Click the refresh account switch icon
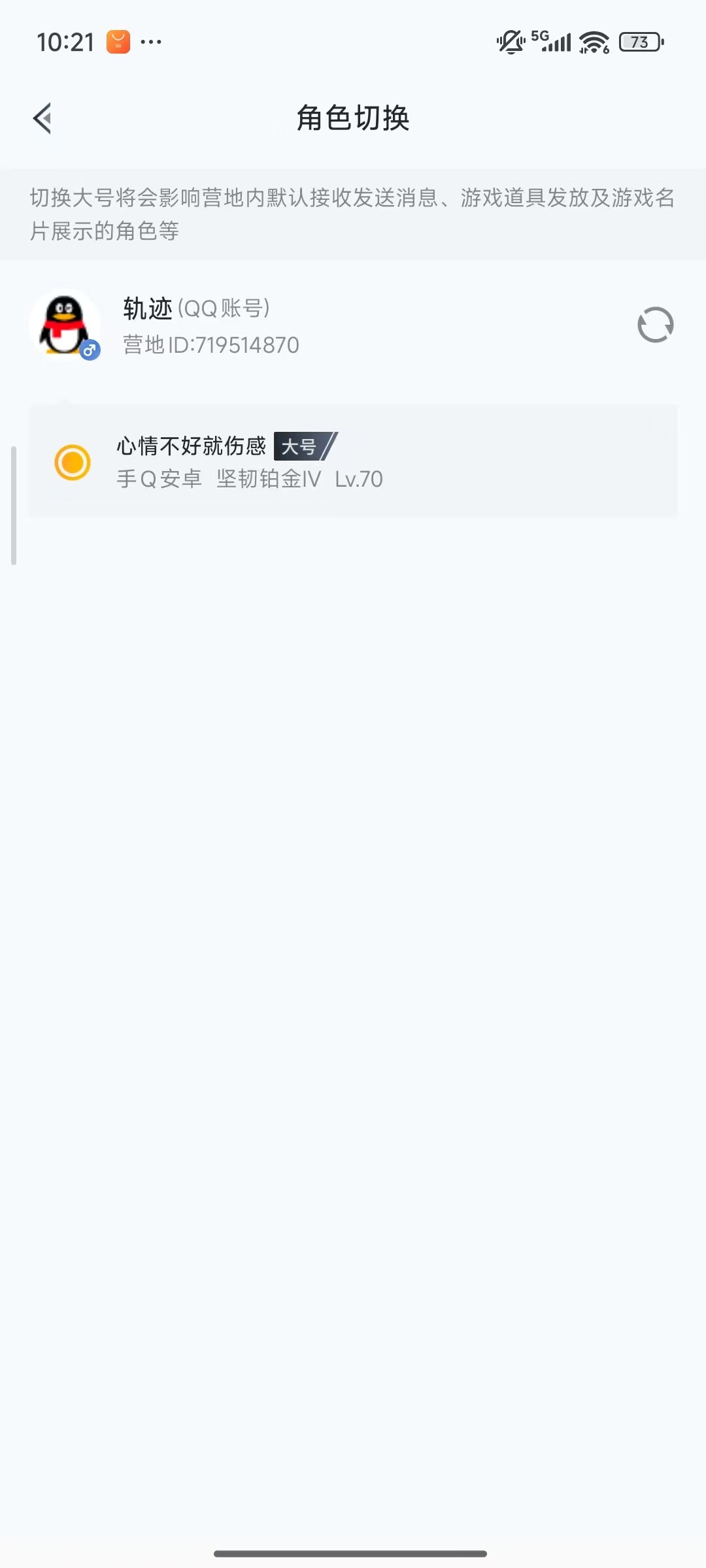Image resolution: width=706 pixels, height=1568 pixels. [x=656, y=325]
